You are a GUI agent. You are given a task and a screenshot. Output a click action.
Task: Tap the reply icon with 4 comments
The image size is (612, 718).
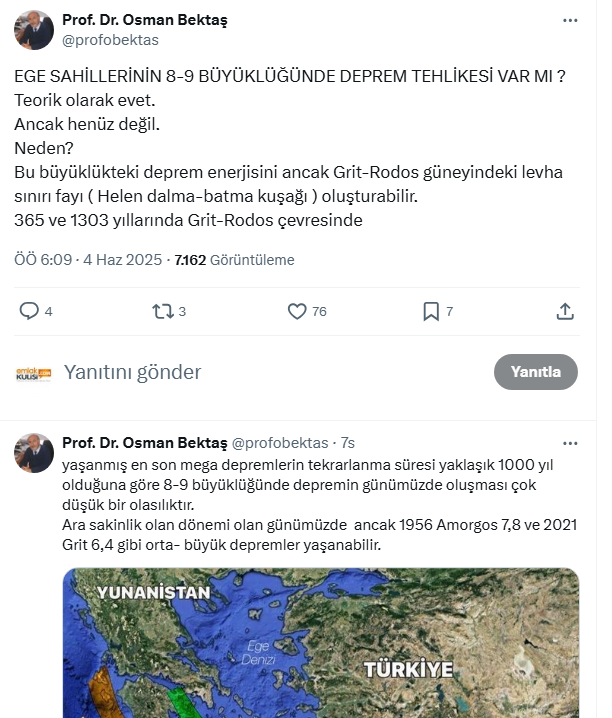click(x=30, y=311)
